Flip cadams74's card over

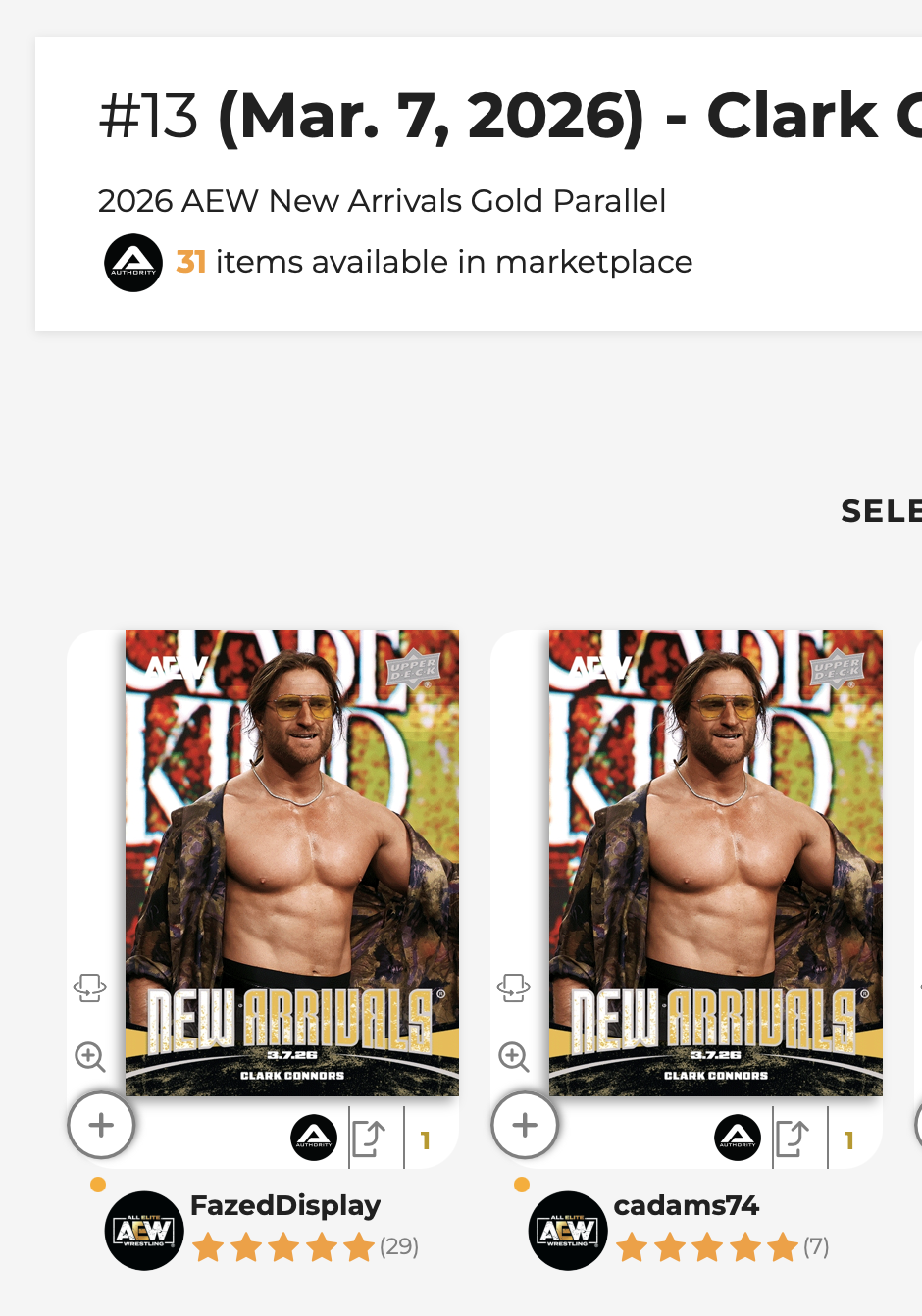(514, 987)
